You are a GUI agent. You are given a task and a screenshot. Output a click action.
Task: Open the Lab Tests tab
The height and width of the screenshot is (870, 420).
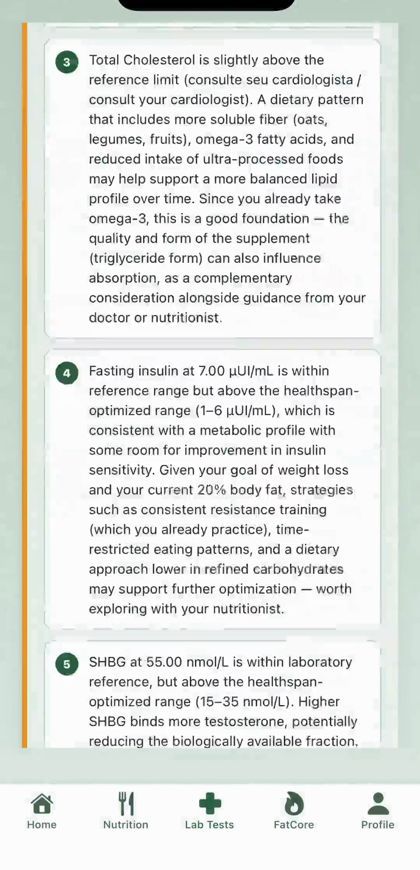point(210,811)
